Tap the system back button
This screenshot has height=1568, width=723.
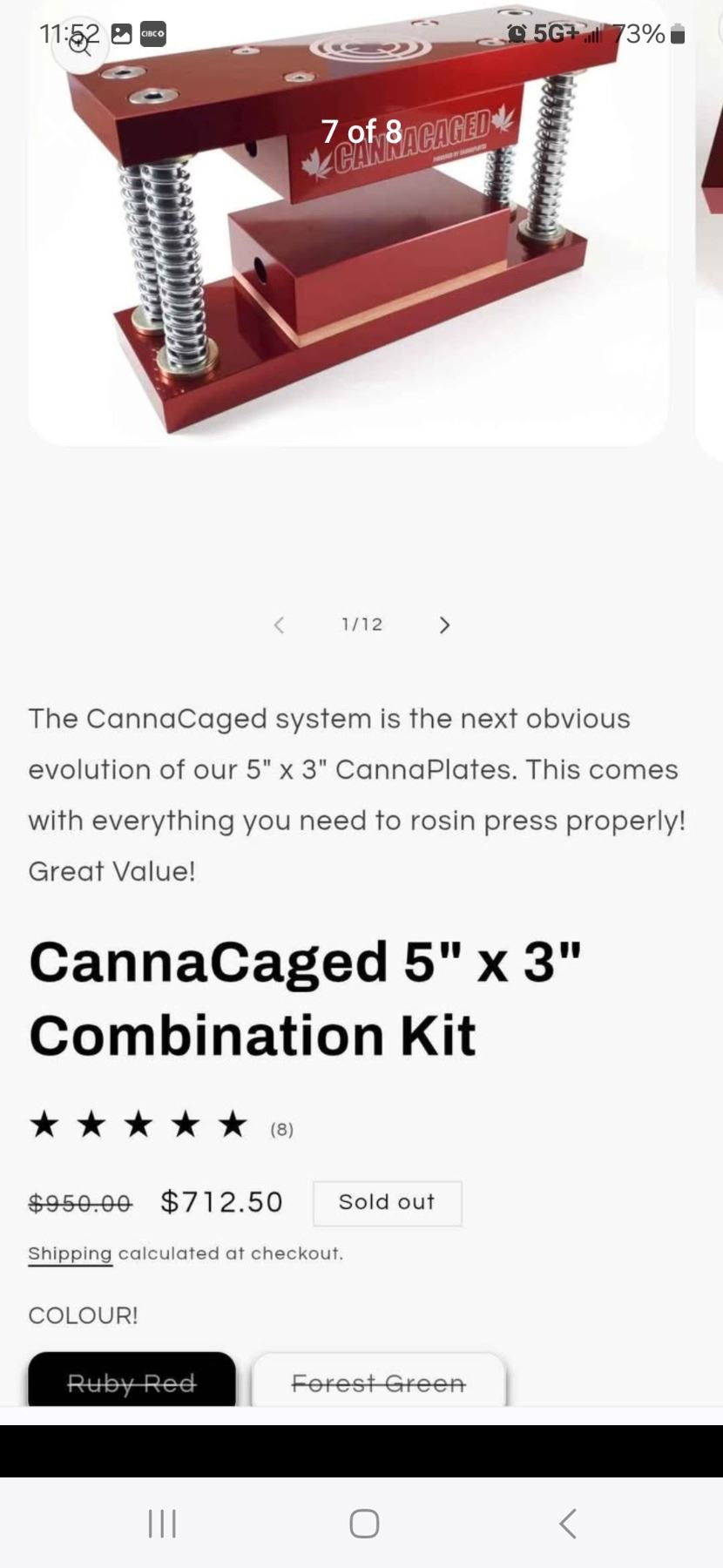tap(568, 1524)
